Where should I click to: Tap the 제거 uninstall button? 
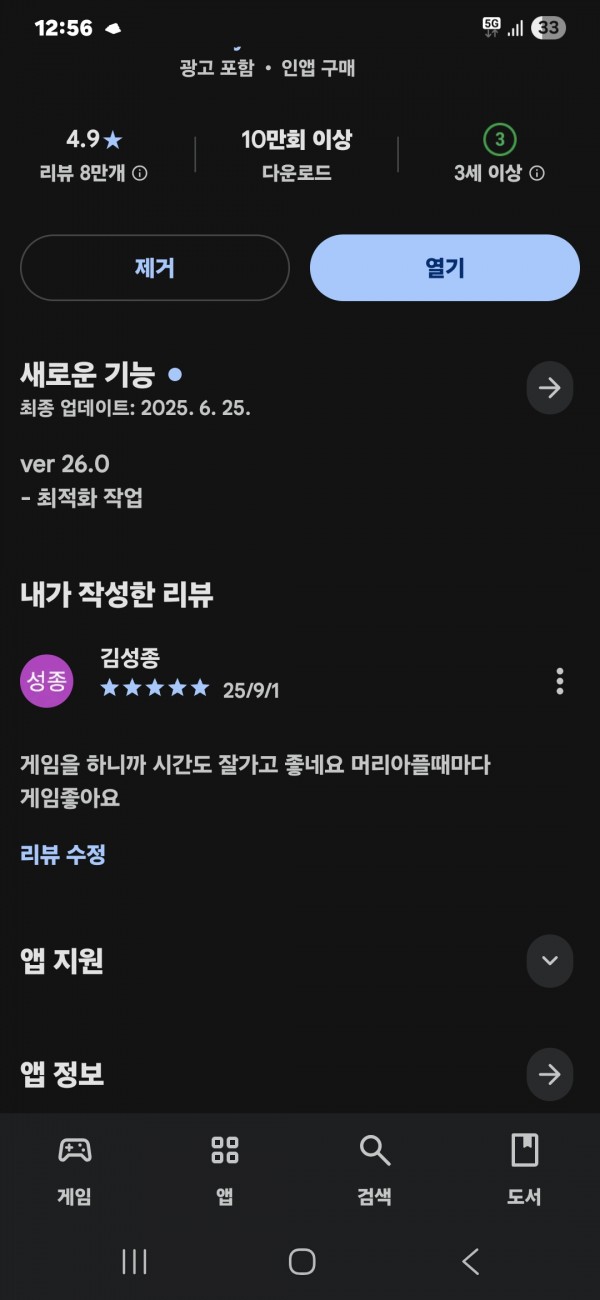click(x=155, y=268)
